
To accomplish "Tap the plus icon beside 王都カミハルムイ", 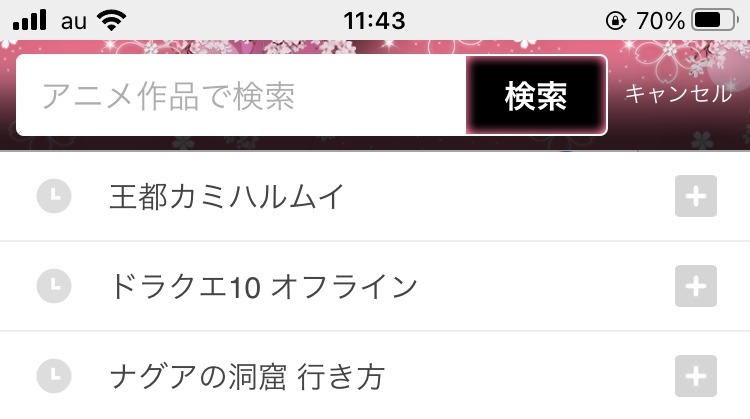I will [x=696, y=197].
